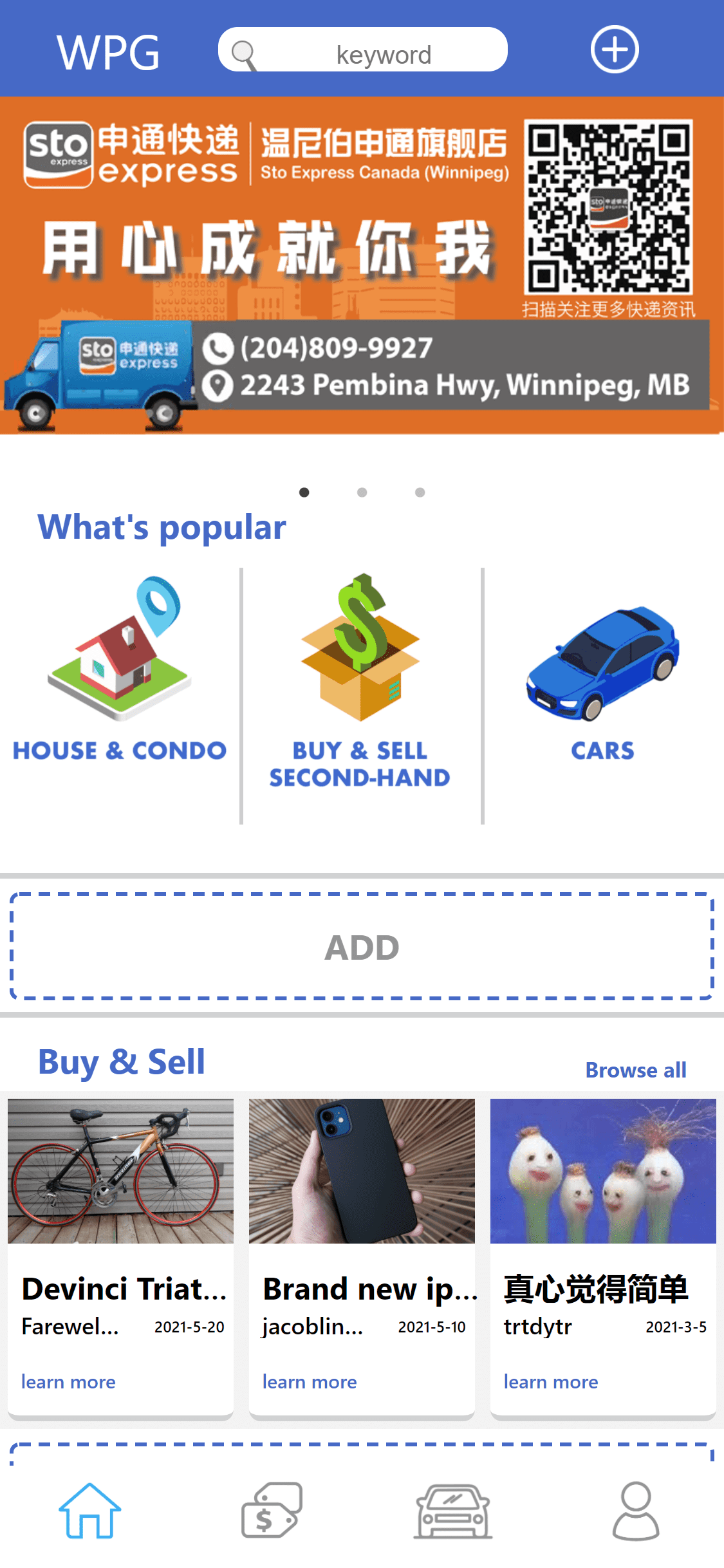
Task: Tap learn more under Devinci Triat...
Action: point(68,1382)
